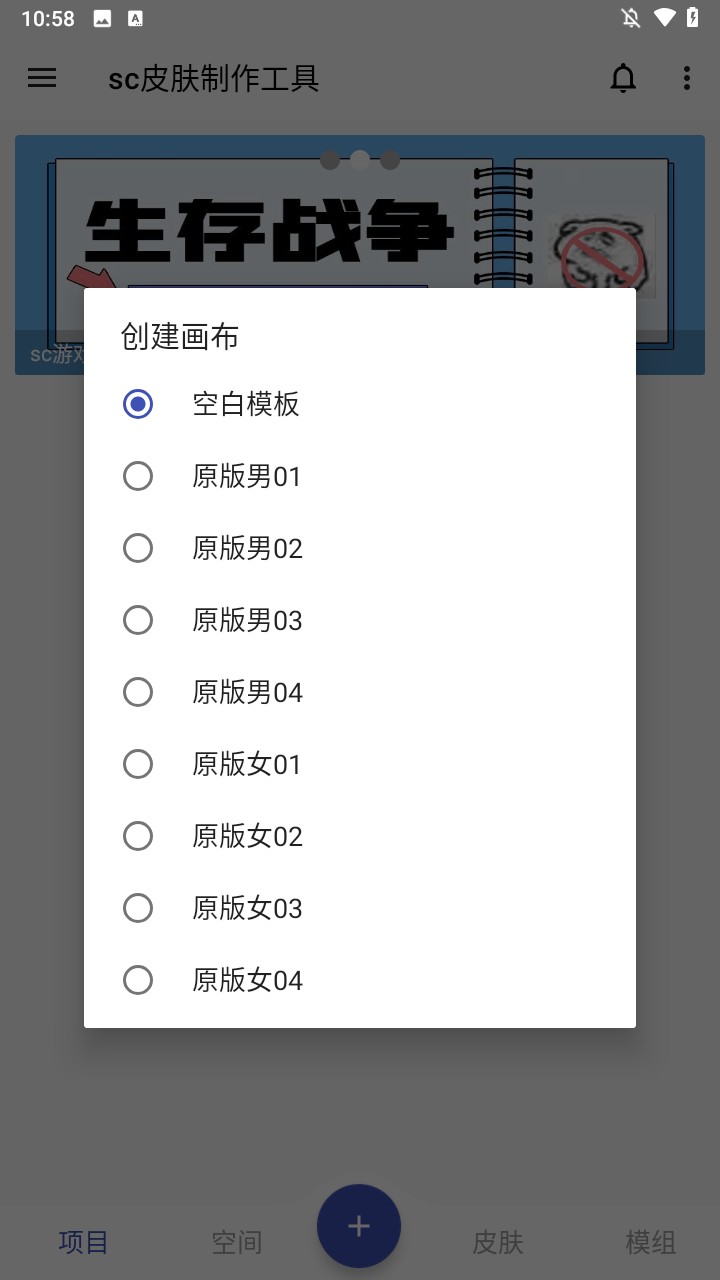This screenshot has width=720, height=1280.
Task: Switch to the 皮肤 tab
Action: (498, 1243)
